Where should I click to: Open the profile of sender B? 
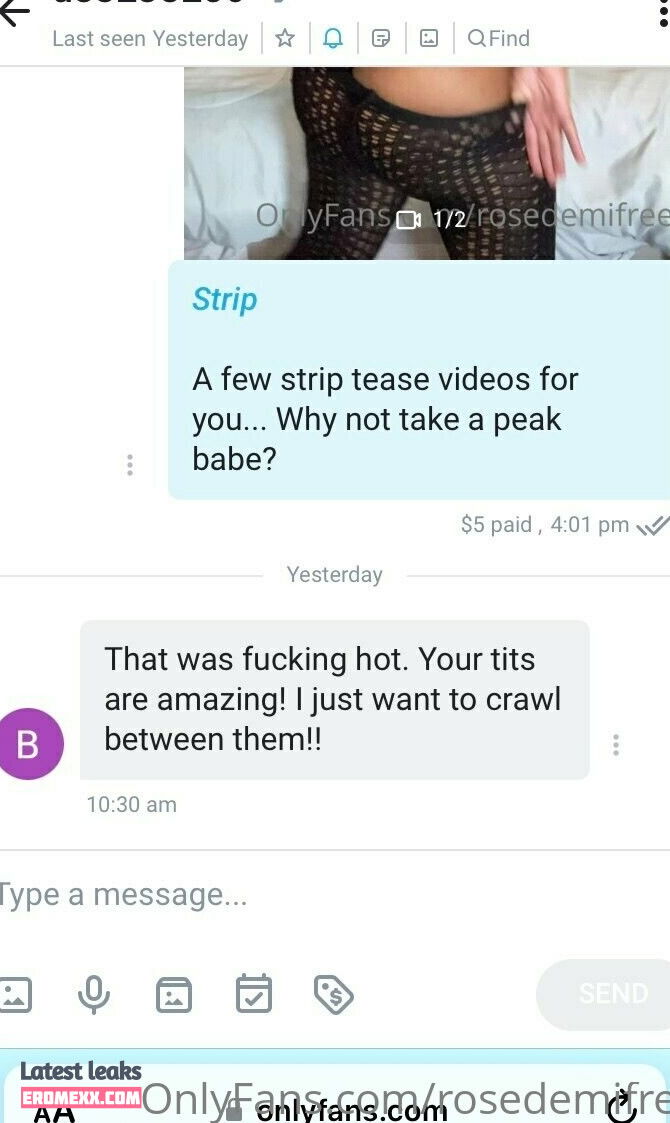coord(28,744)
